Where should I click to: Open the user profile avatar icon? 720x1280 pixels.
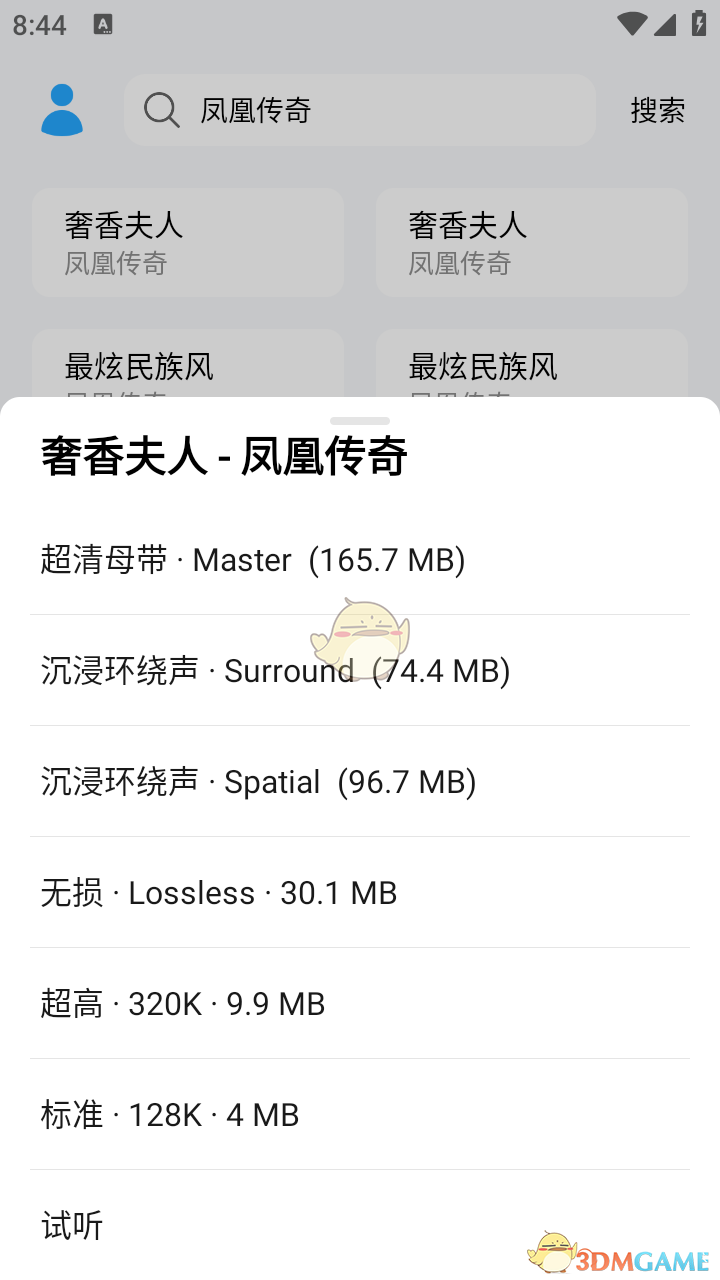(62, 109)
